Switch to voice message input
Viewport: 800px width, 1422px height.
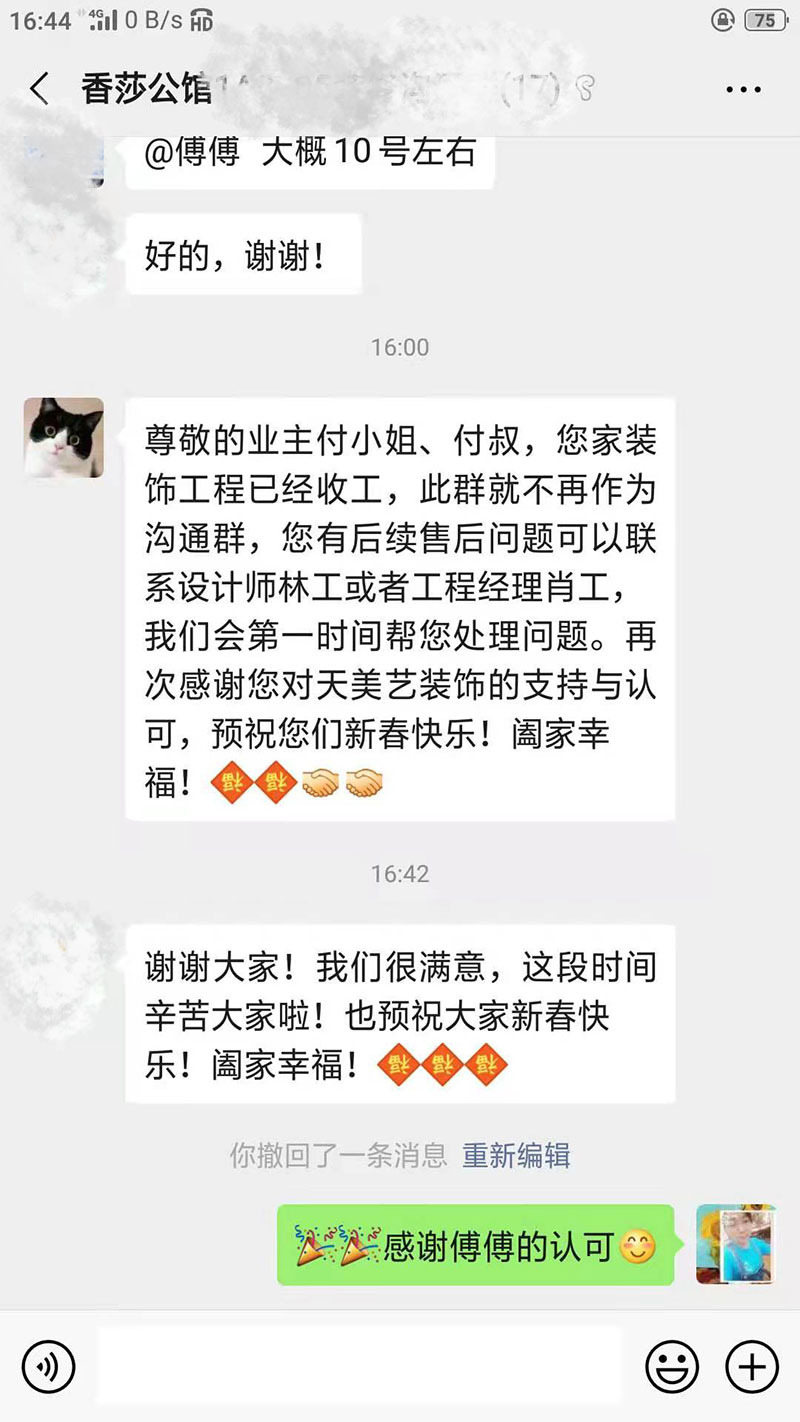[48, 1366]
